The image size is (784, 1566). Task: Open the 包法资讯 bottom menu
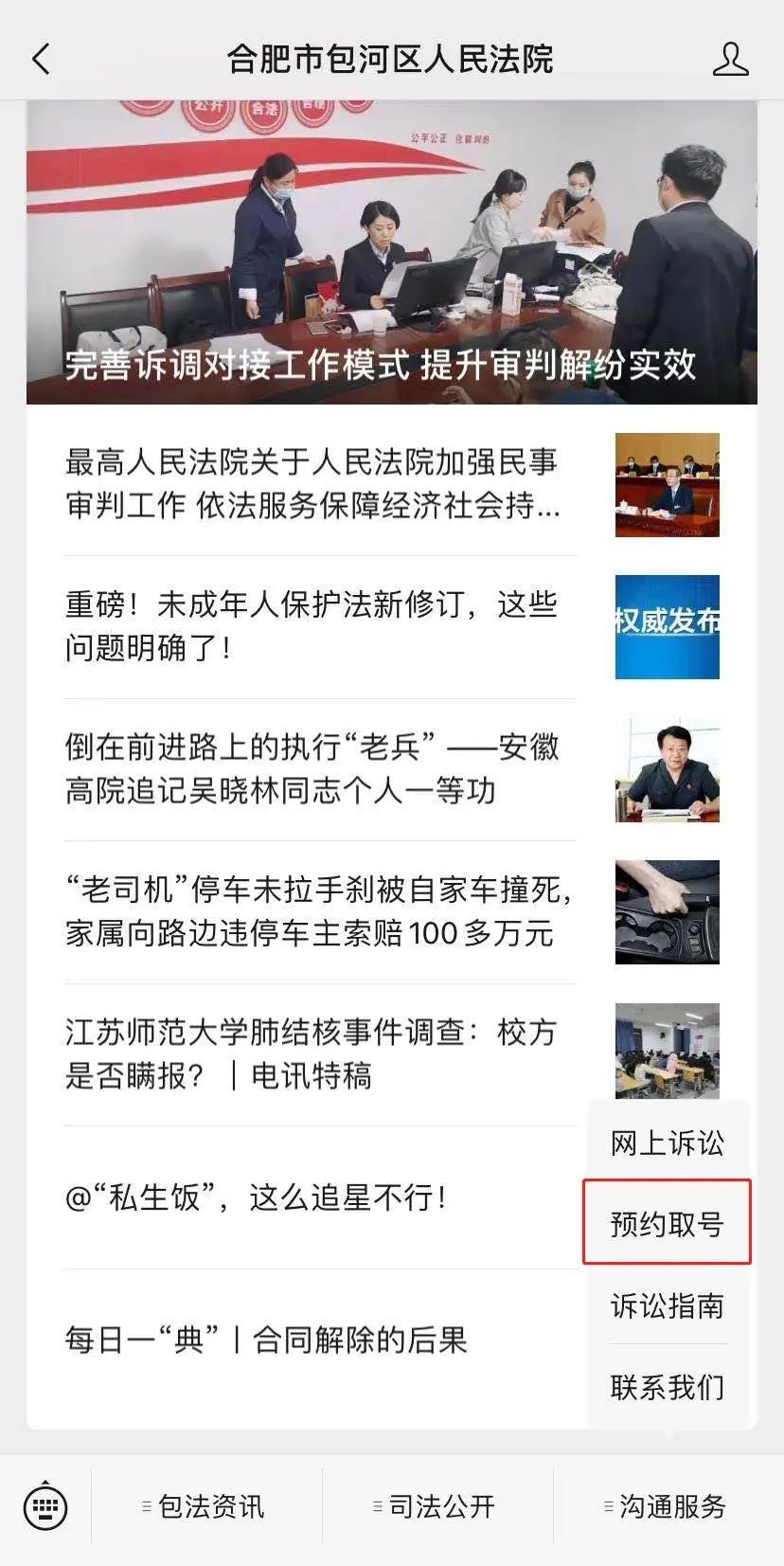click(203, 1506)
